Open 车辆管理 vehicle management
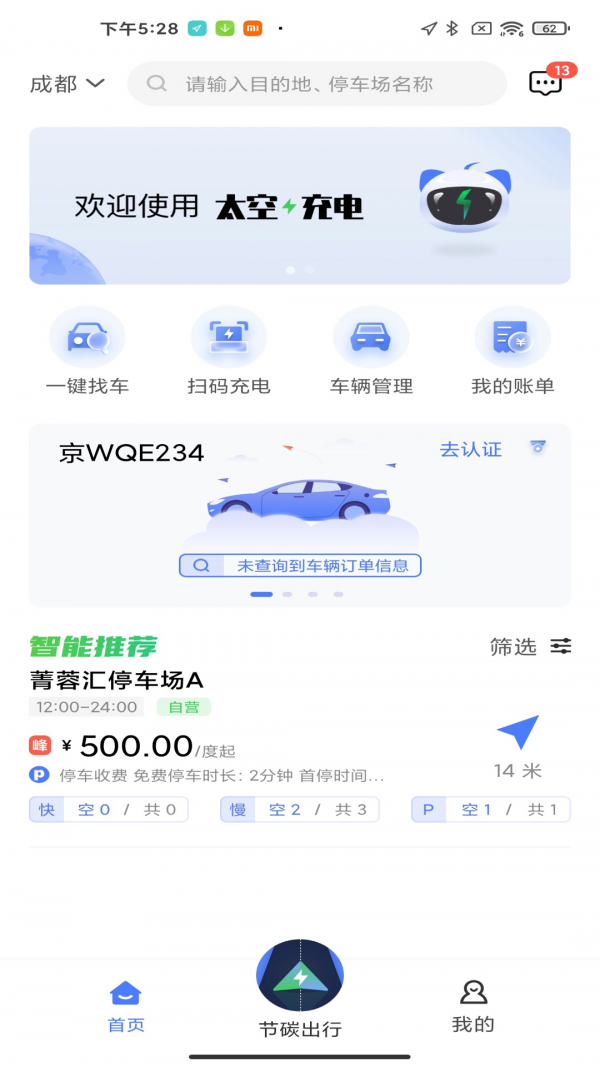 371,351
